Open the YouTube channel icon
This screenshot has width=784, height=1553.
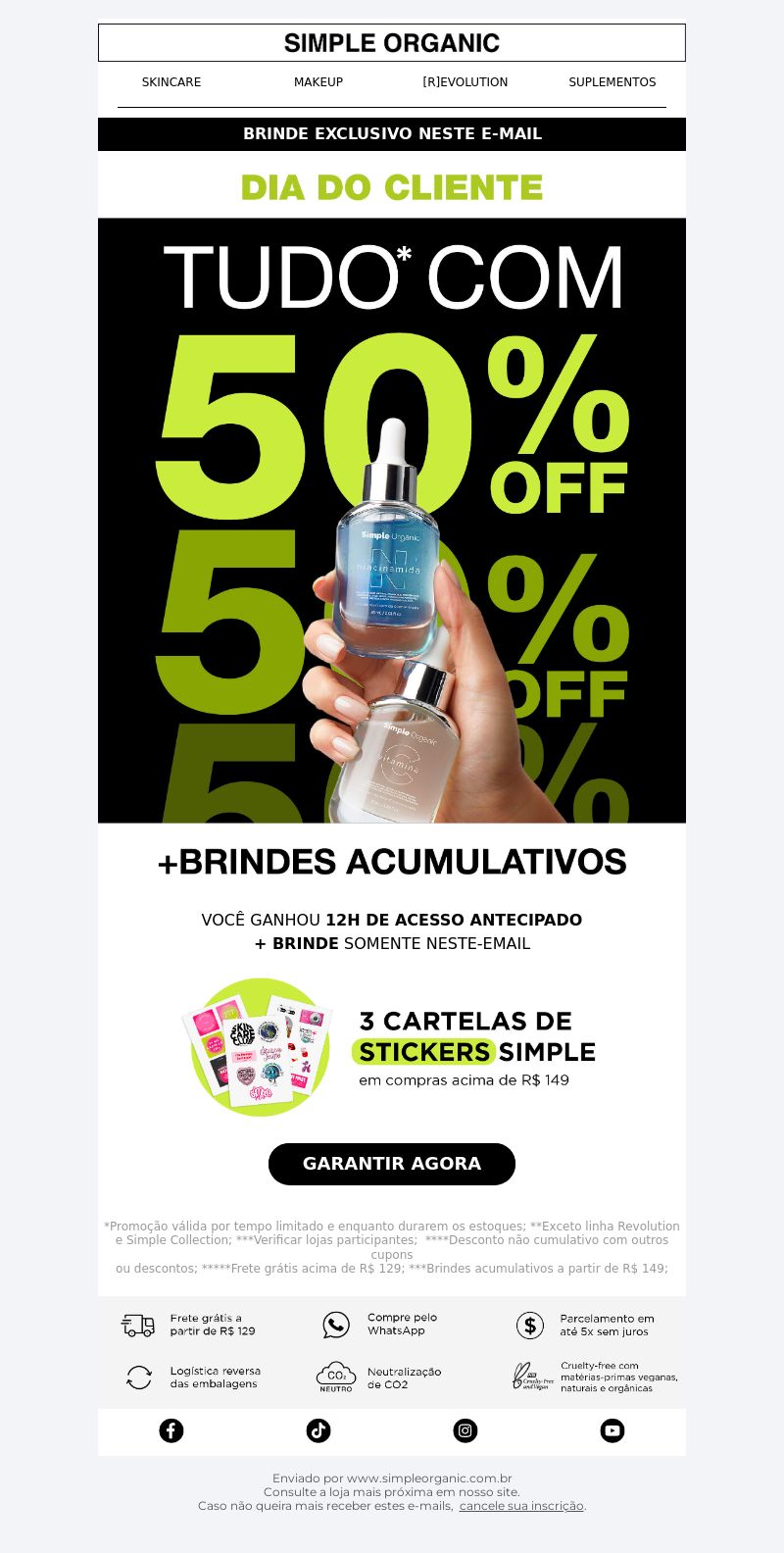[612, 1430]
